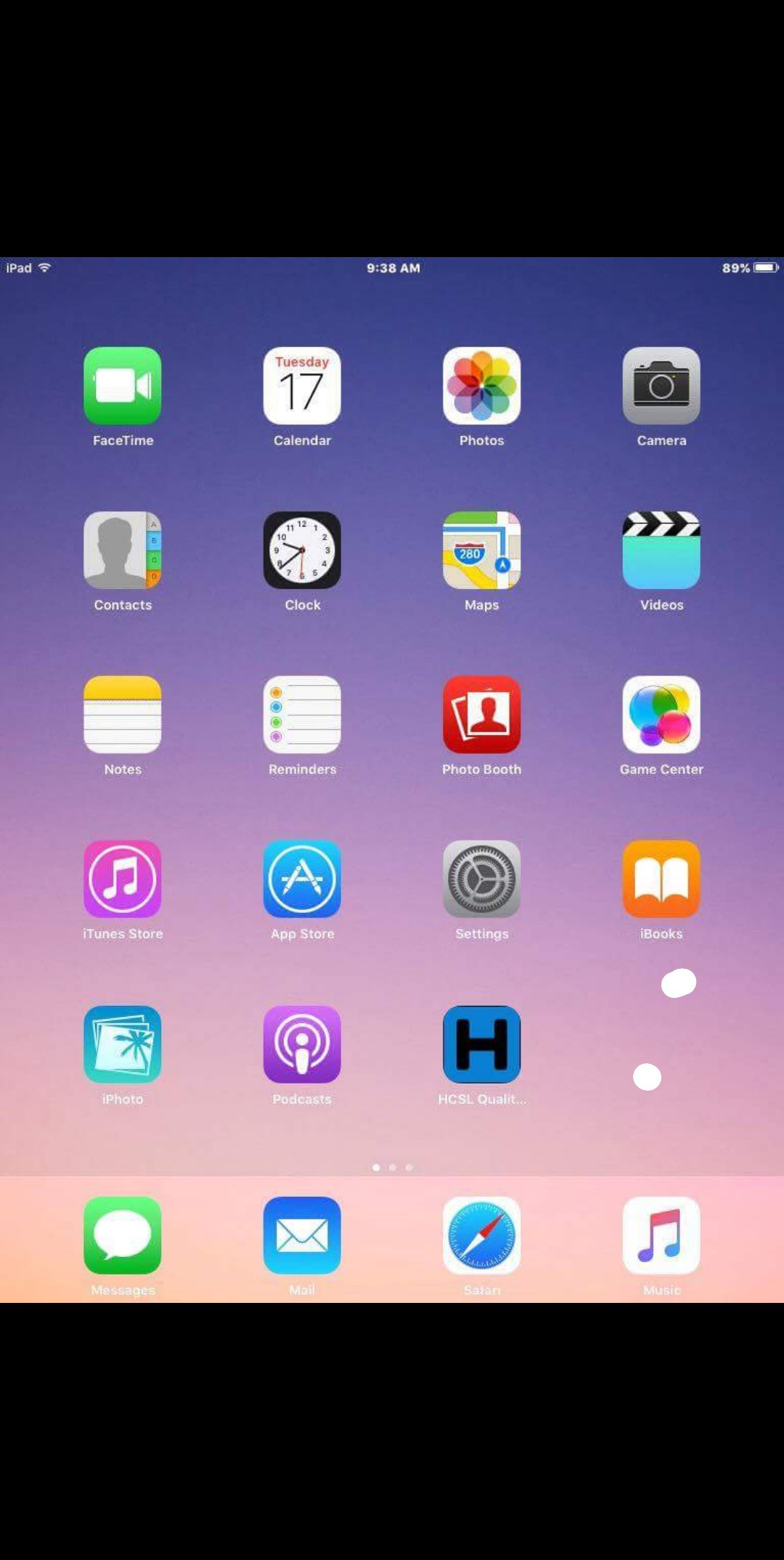Open the Videos app

[661, 550]
